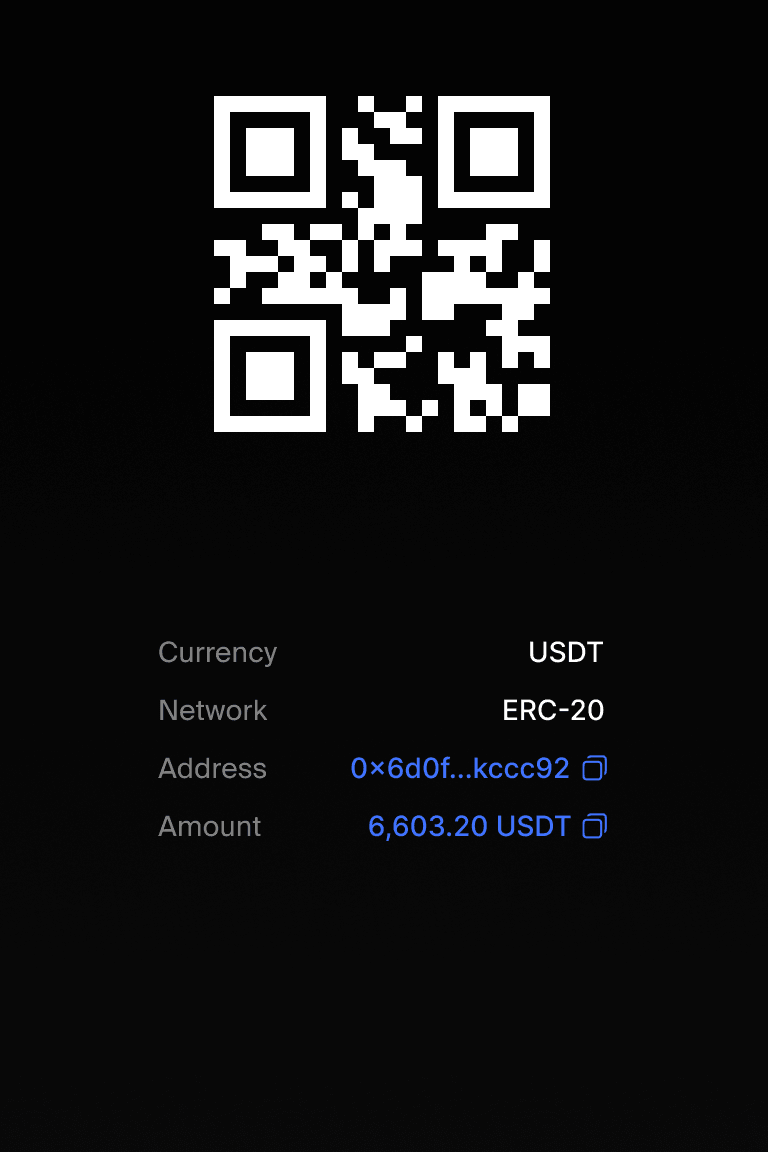Viewport: 768px width, 1152px height.
Task: Click the ERC-20 network value
Action: pos(553,710)
